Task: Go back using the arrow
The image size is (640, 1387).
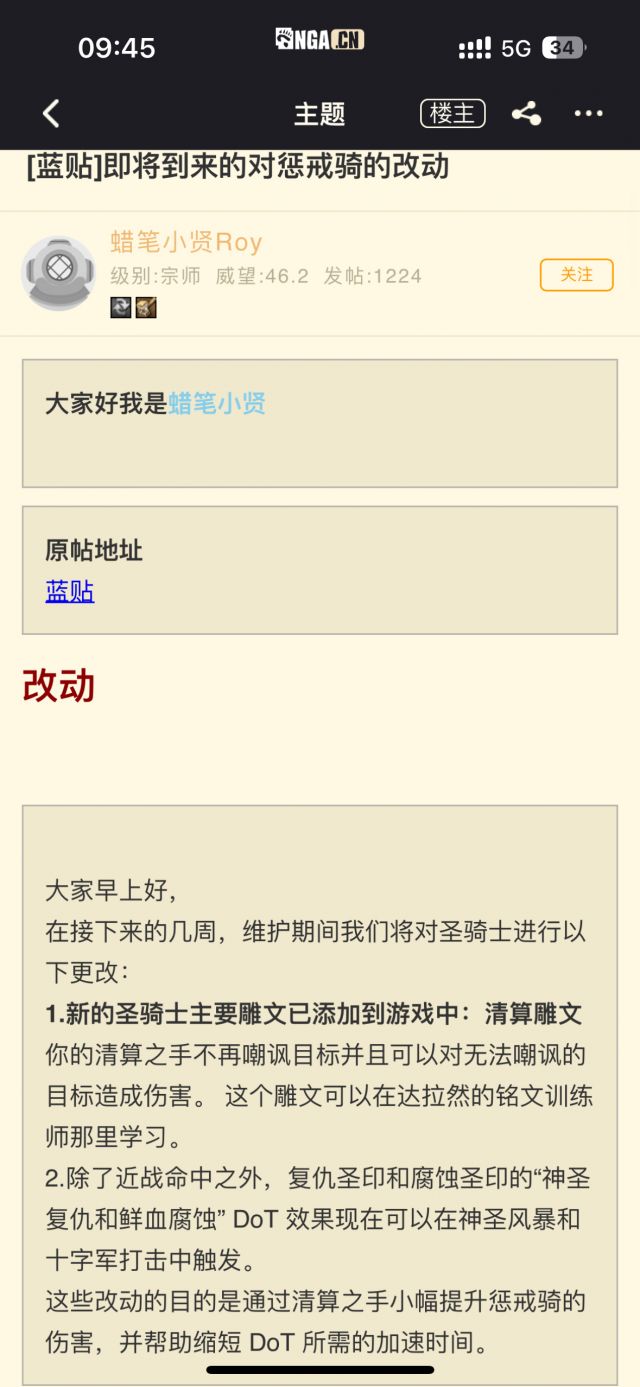Action: pos(51,114)
